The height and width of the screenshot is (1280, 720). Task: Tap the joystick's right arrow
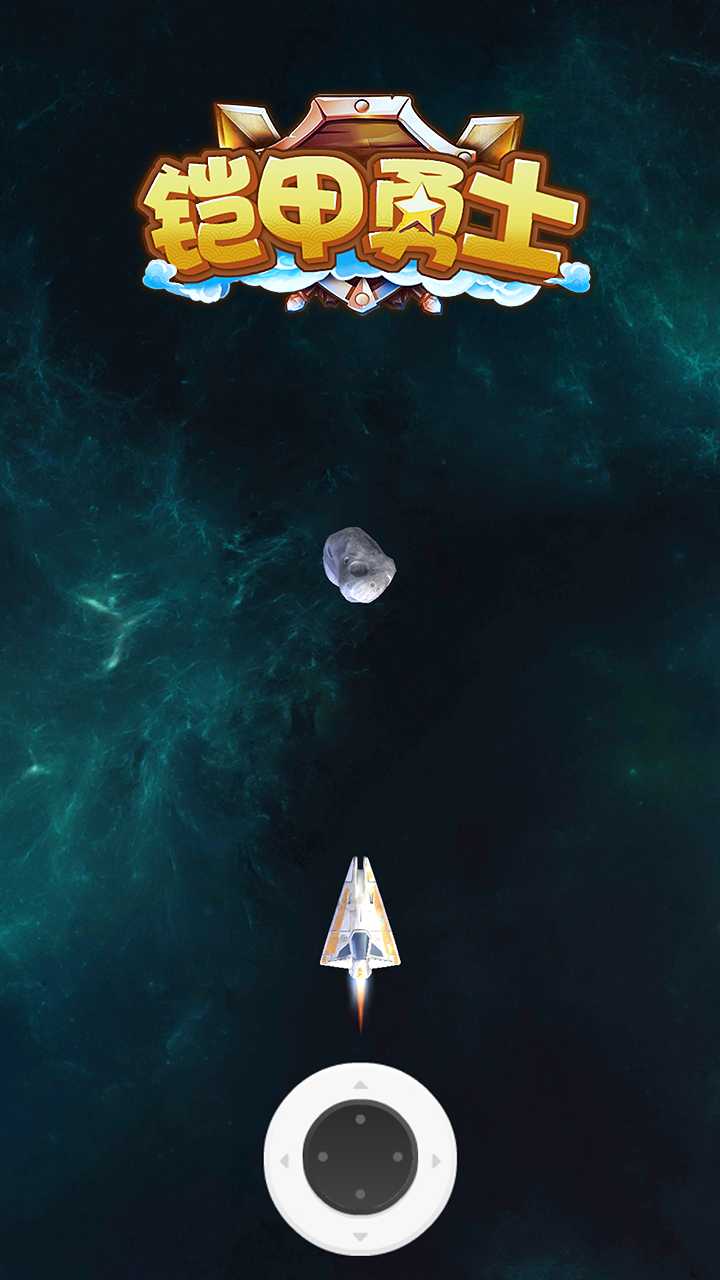436,1161
